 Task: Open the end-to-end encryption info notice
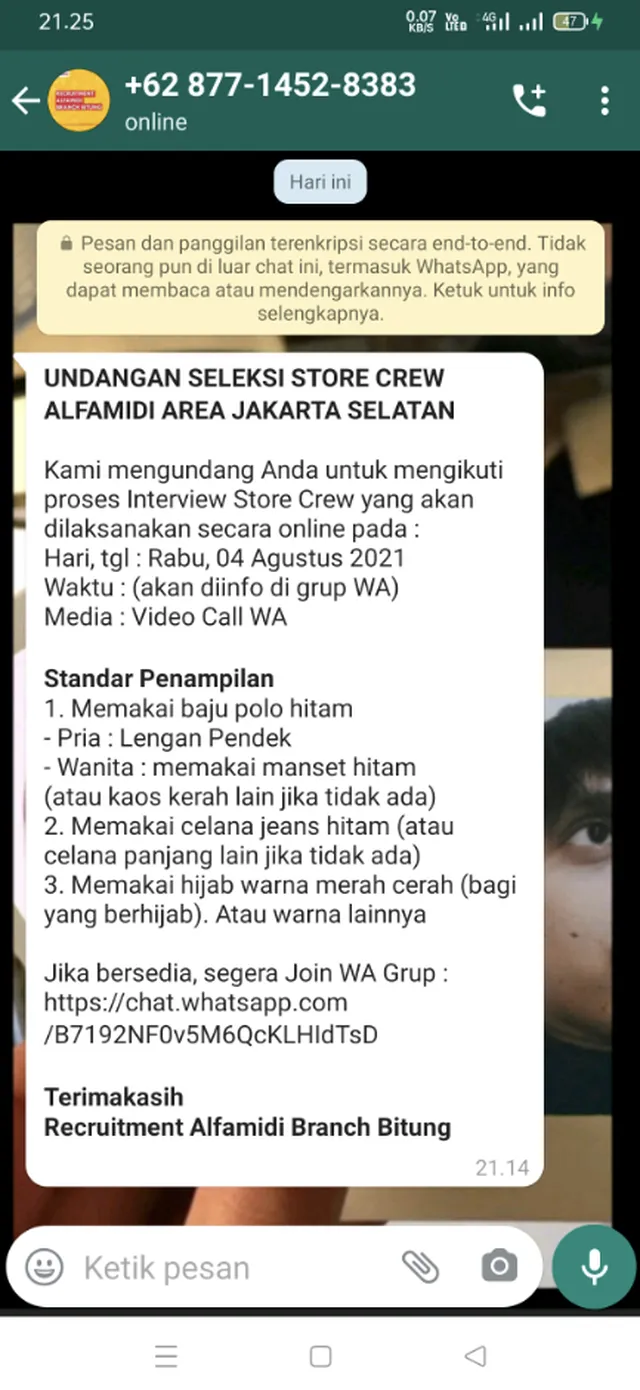(320, 277)
